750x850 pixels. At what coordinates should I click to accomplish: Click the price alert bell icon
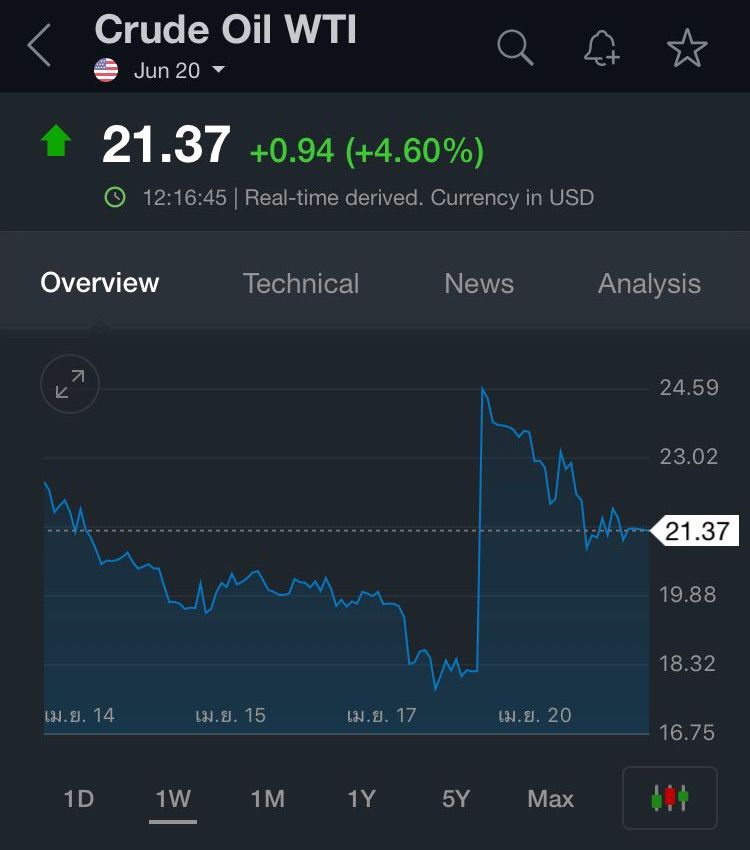(601, 46)
